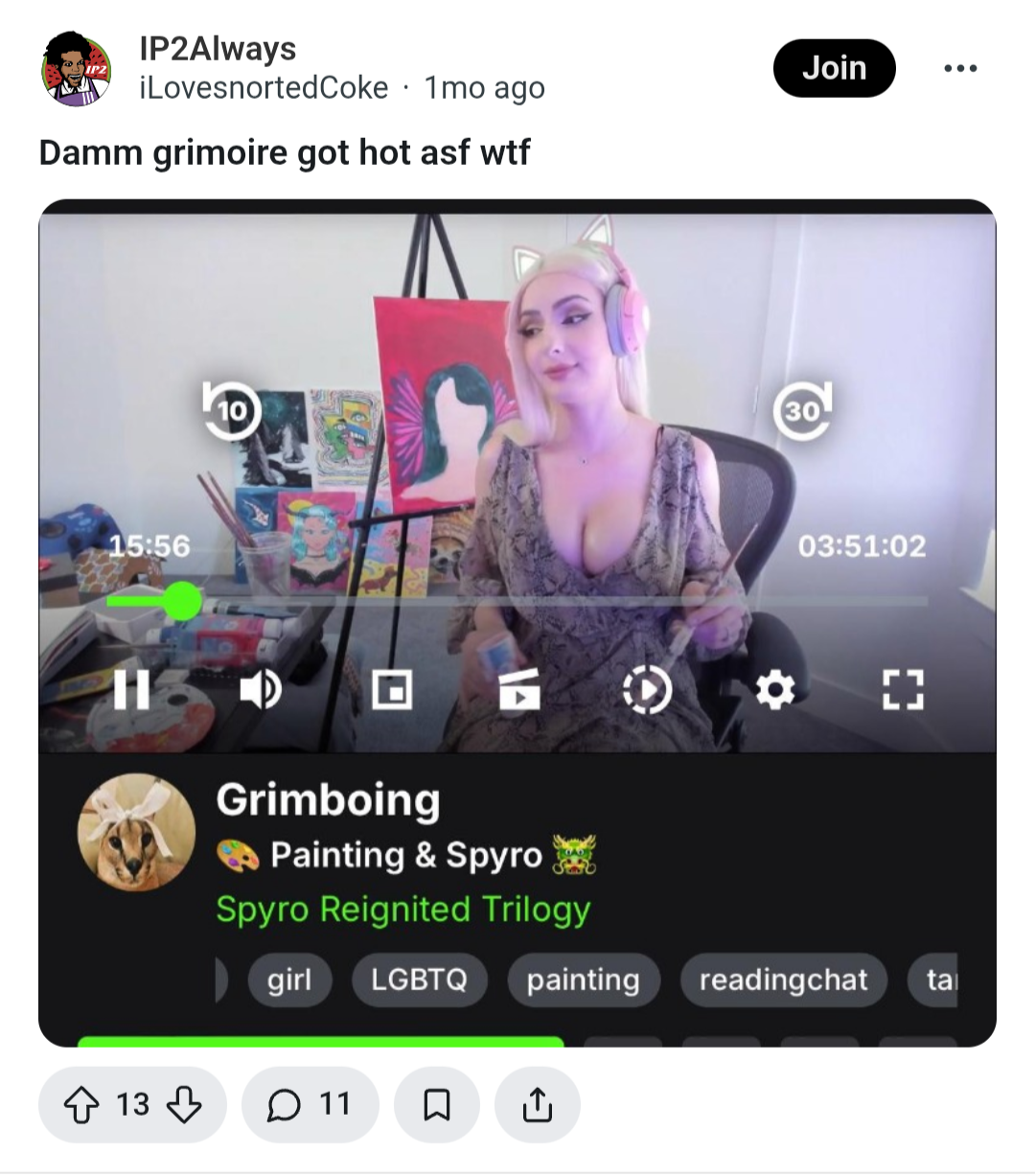This screenshot has width=1035, height=1176.
Task: Upvote this post
Action: [81, 1105]
